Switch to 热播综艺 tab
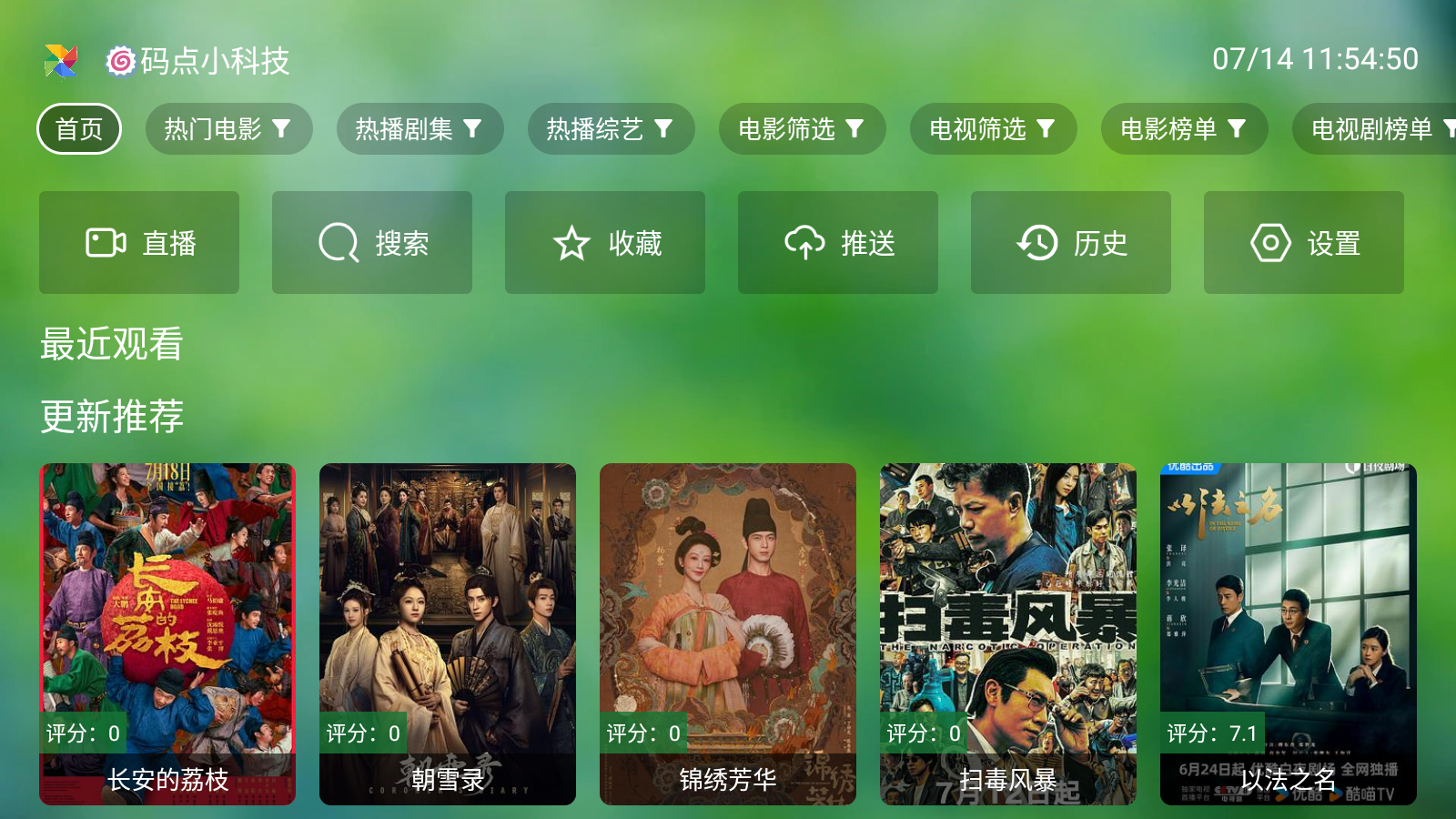Image resolution: width=1456 pixels, height=819 pixels. 611,129
